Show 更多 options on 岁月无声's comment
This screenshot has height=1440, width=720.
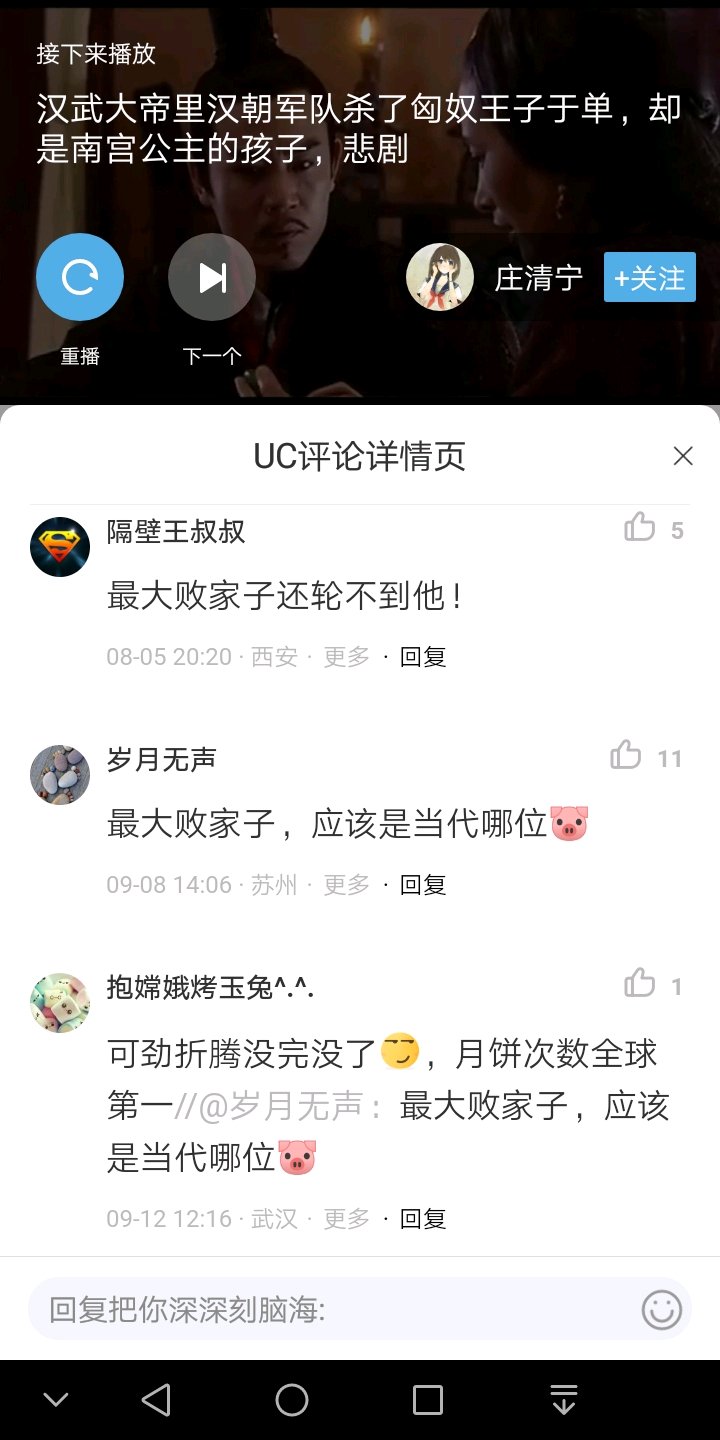click(347, 885)
